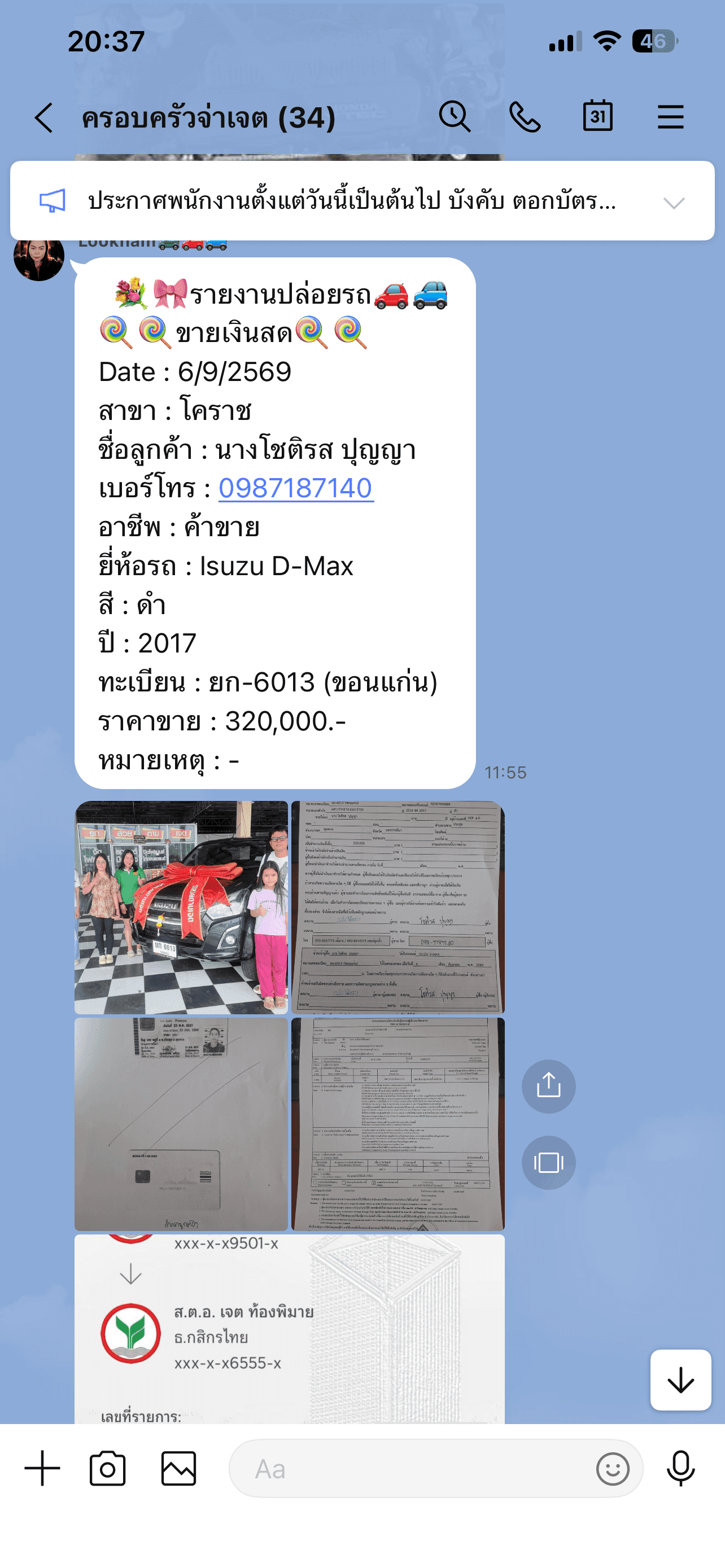This screenshot has height=1568, width=725.
Task: Open the insurance schedule document photo
Action: pyautogui.click(x=398, y=1124)
